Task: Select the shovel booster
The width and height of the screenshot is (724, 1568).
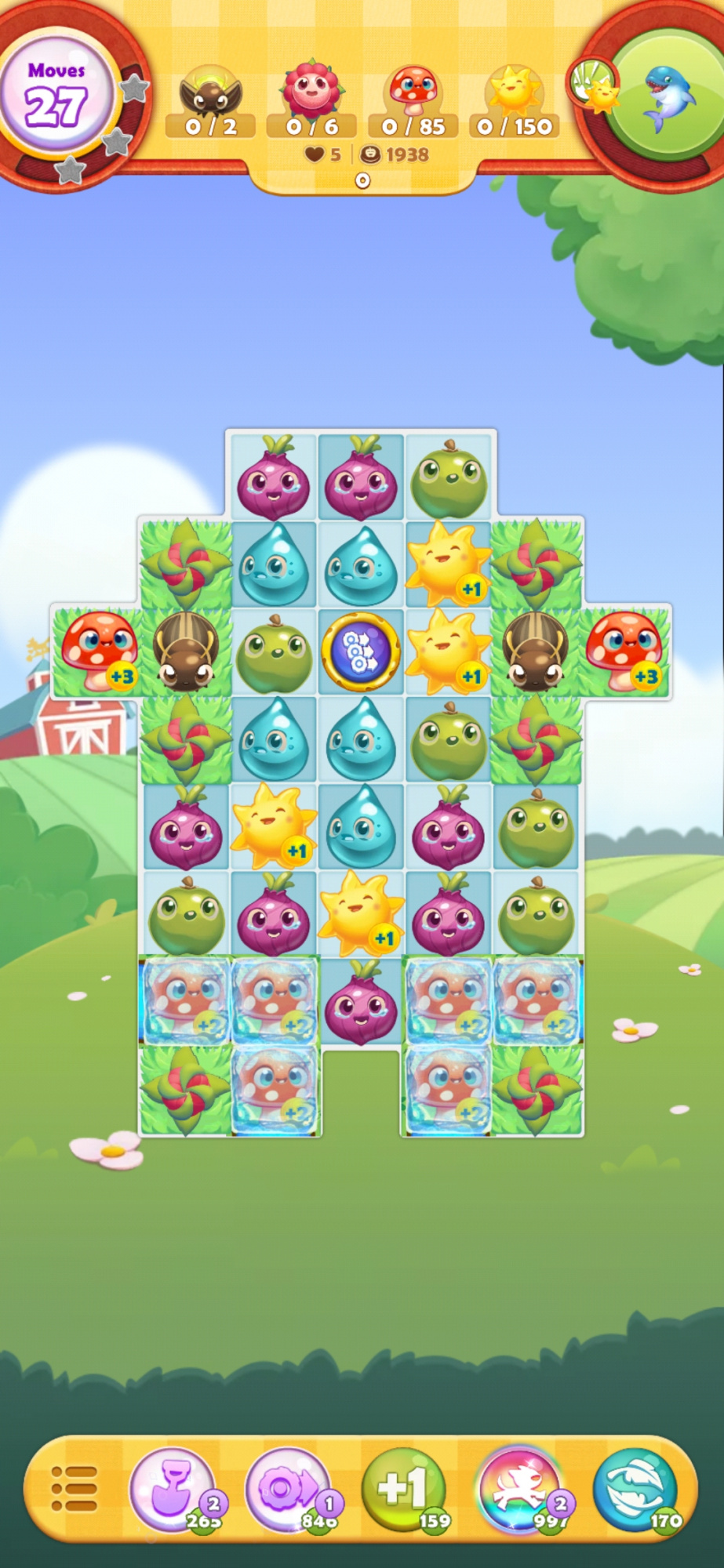Action: point(172,1489)
